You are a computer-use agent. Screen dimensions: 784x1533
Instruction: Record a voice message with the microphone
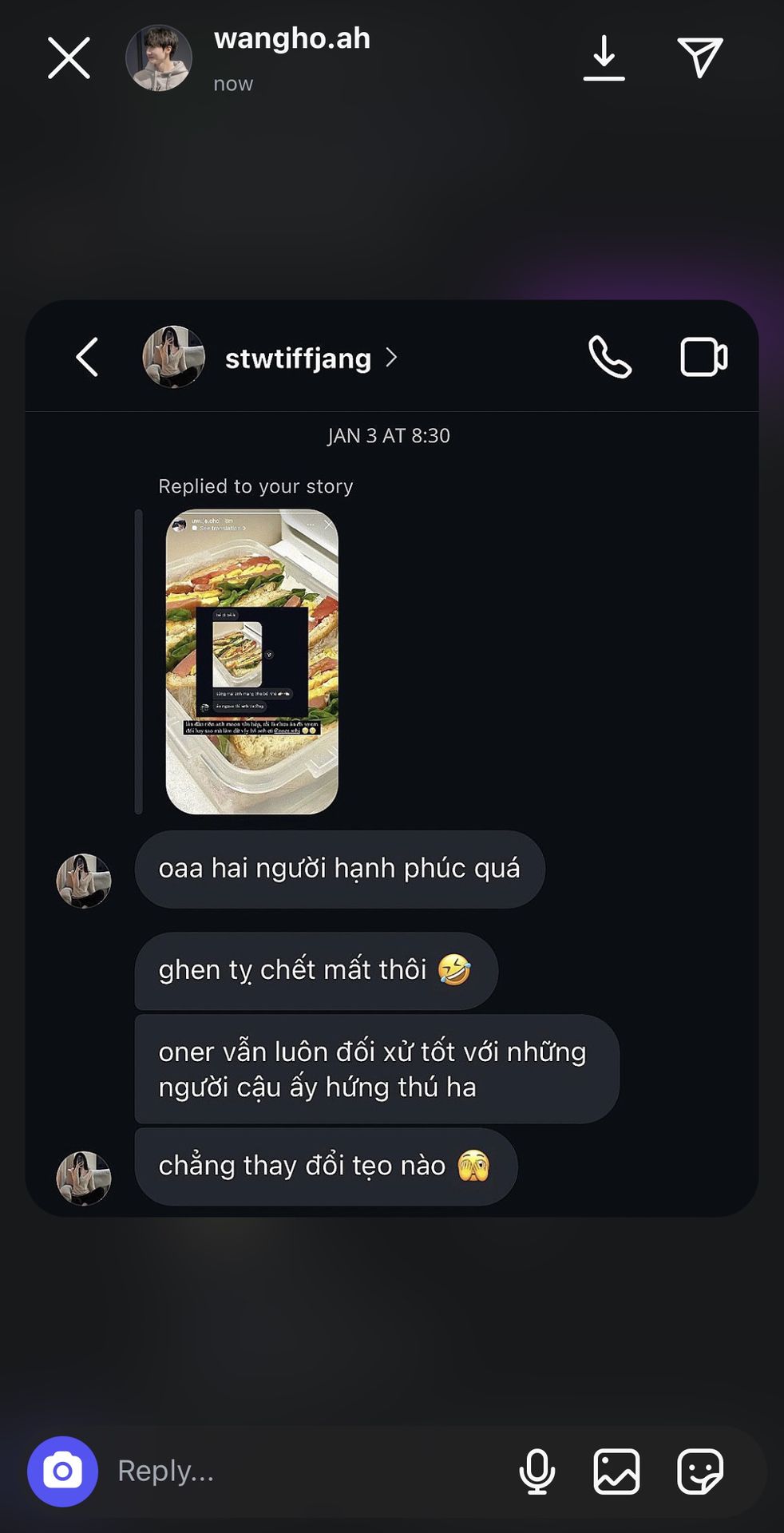537,1472
